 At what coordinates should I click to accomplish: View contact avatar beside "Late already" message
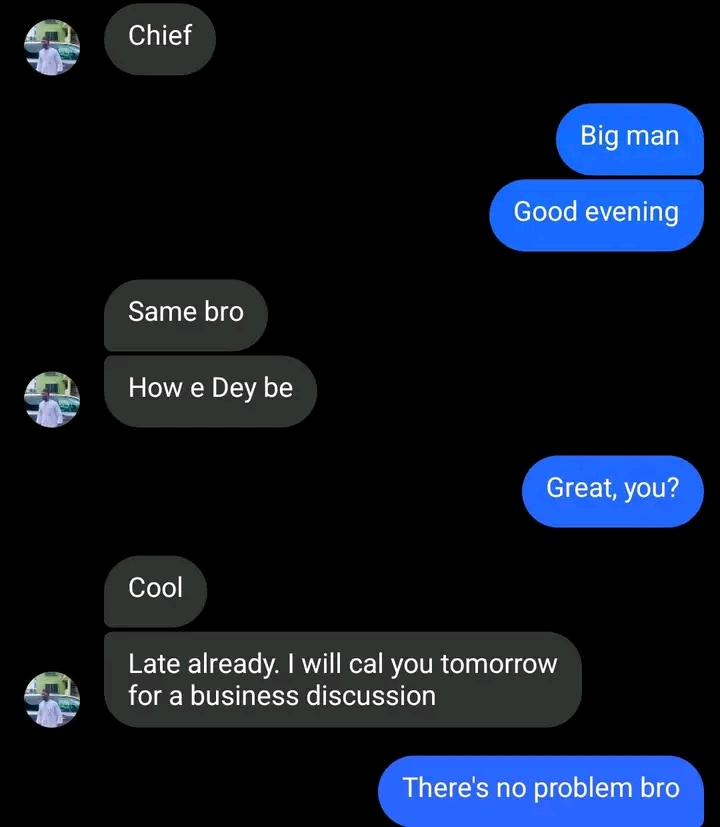point(51,699)
